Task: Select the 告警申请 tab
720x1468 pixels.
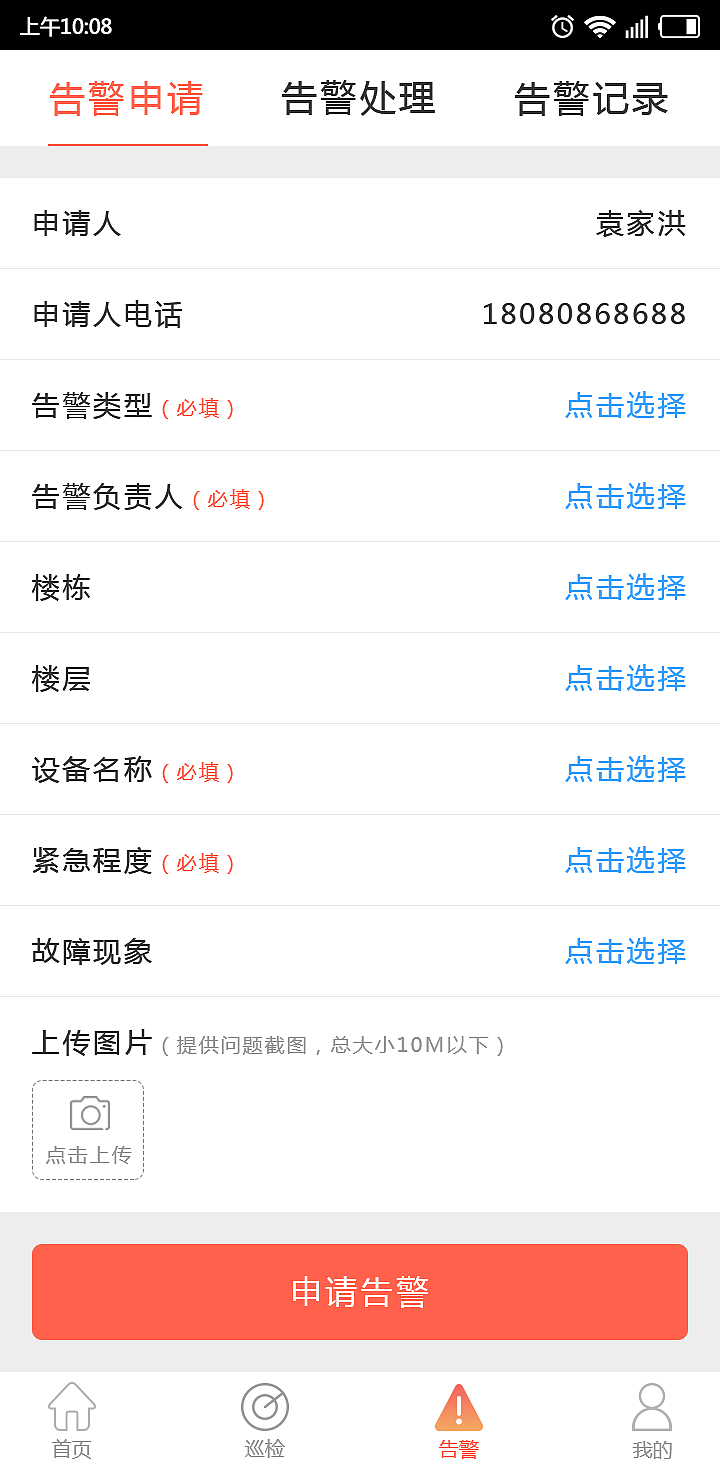Action: click(127, 99)
